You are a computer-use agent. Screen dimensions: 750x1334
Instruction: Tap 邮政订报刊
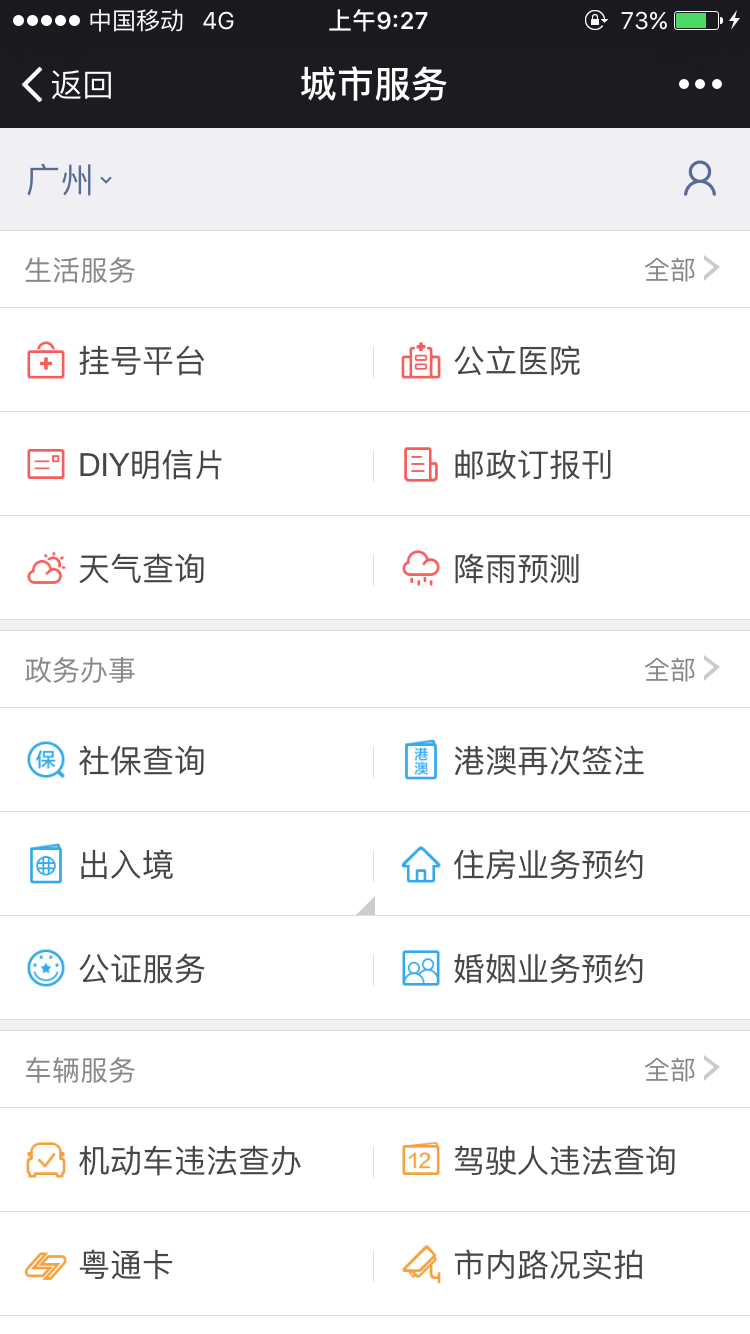(530, 465)
